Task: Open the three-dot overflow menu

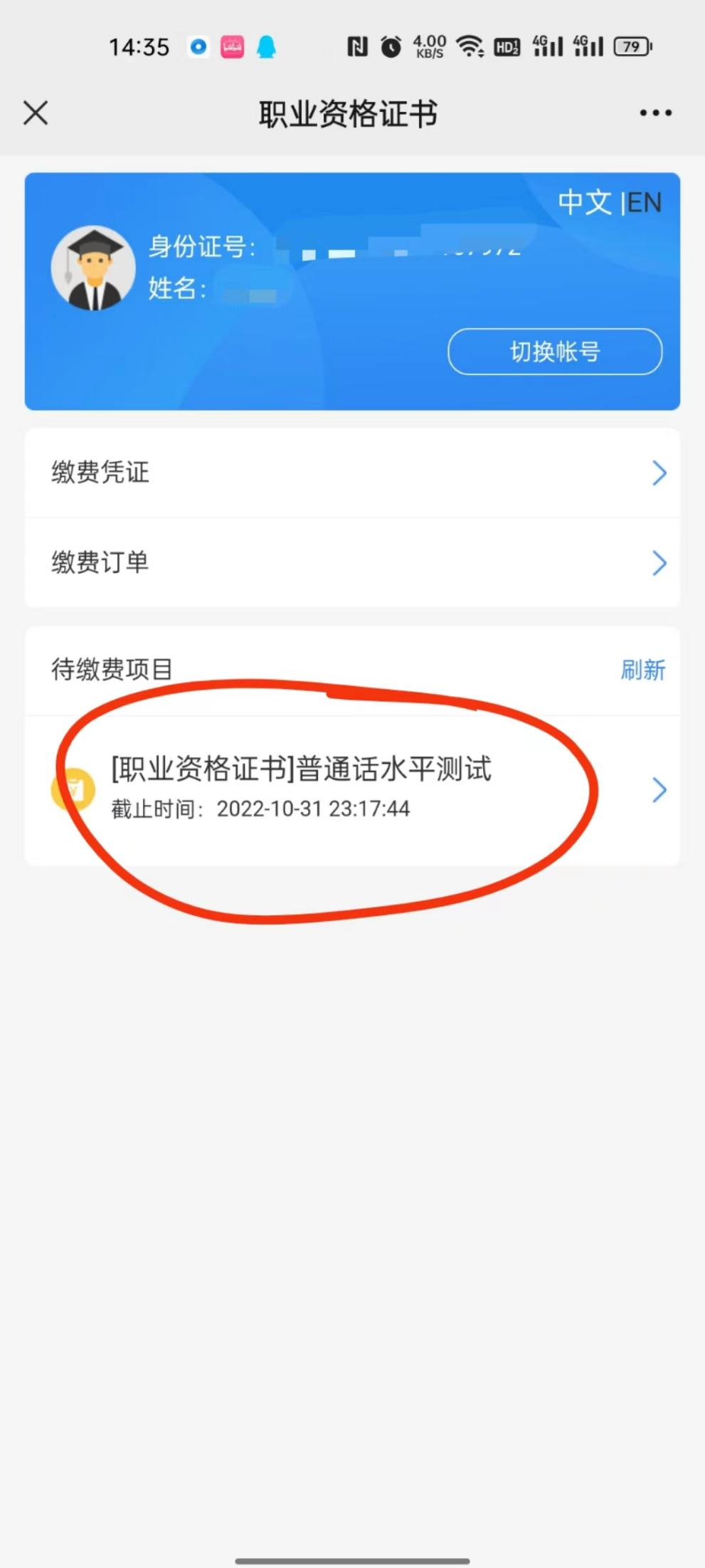Action: (655, 112)
